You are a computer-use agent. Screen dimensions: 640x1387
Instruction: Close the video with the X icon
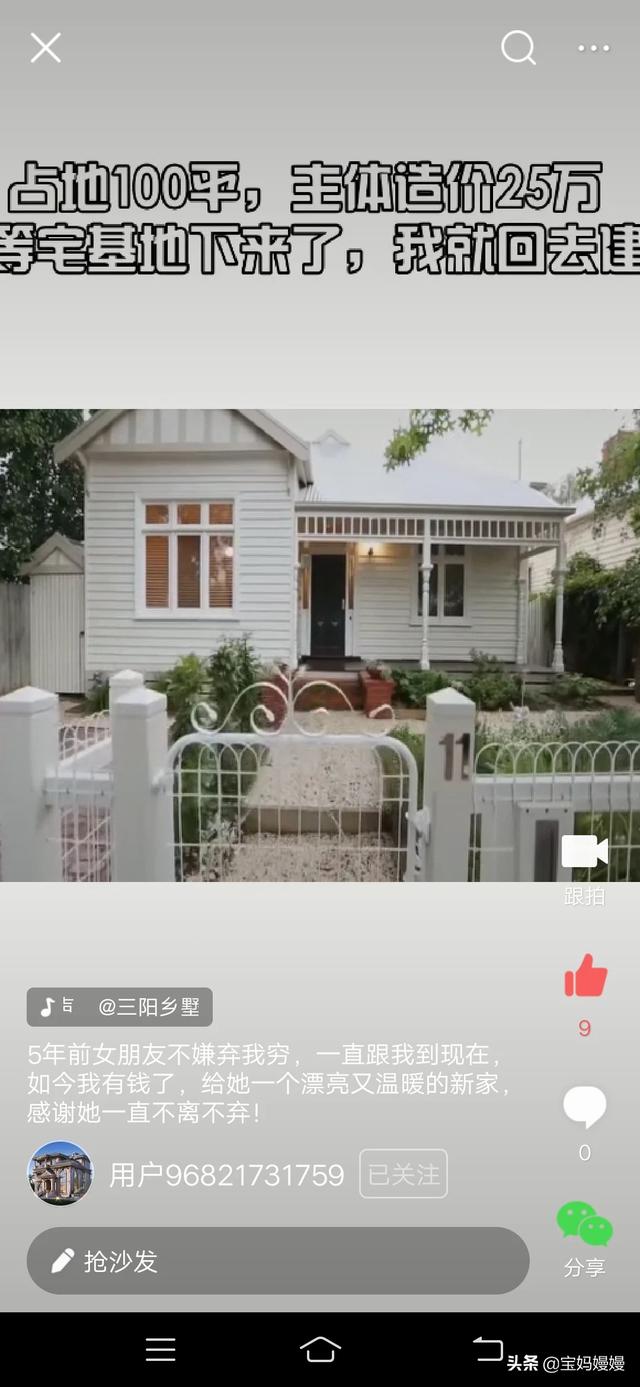[45, 47]
